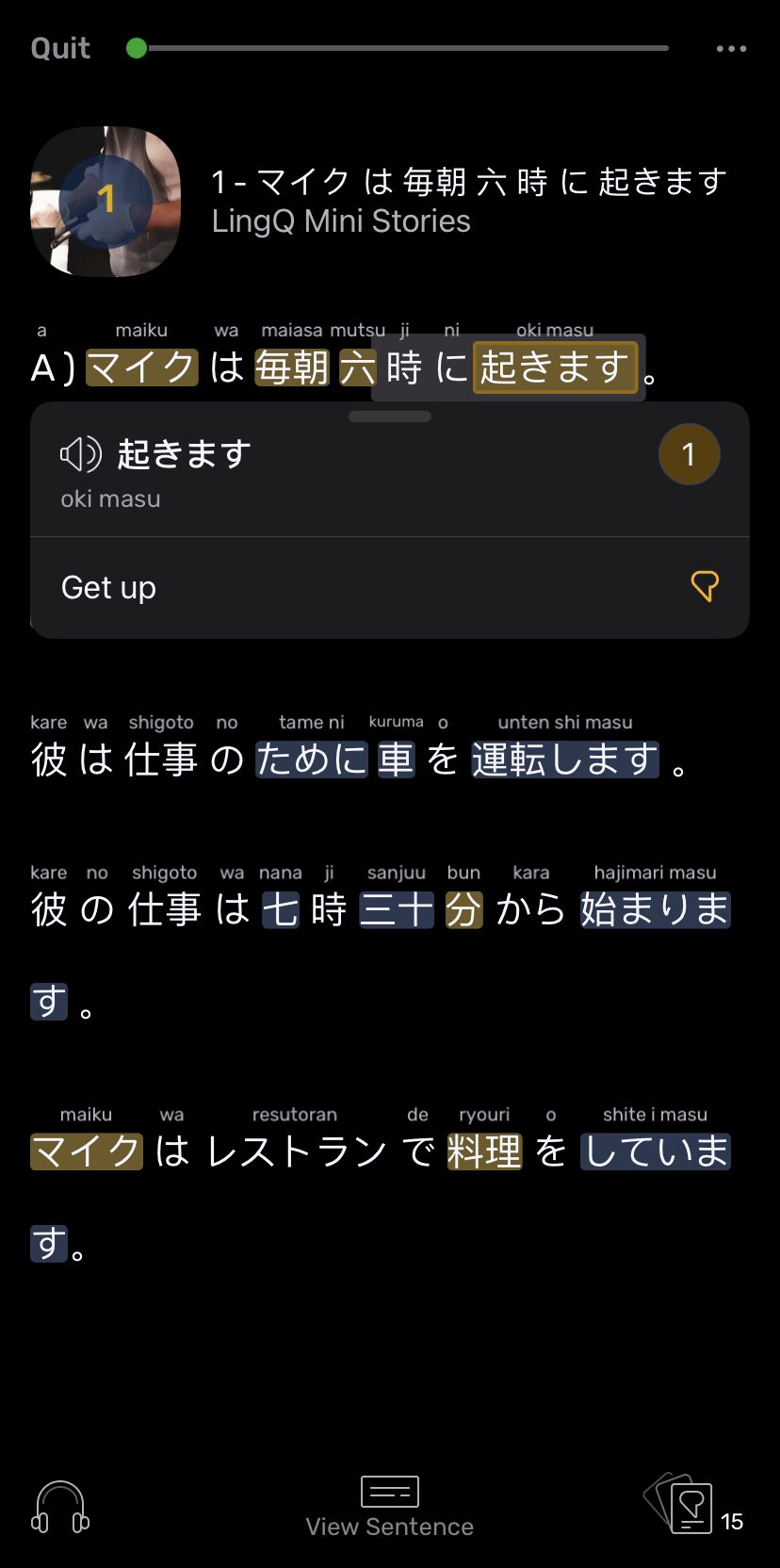Select the 'Get up' meaning
Screen dimensions: 780x1568
point(108,587)
